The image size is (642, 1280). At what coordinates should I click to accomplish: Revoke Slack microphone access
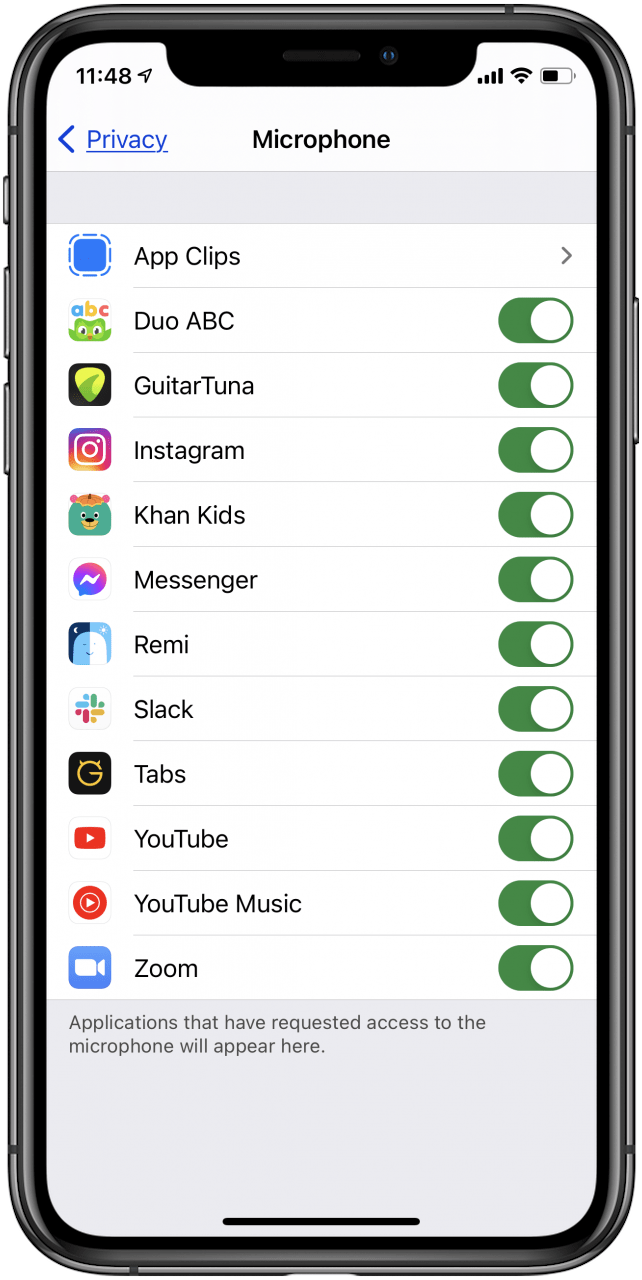coord(535,710)
